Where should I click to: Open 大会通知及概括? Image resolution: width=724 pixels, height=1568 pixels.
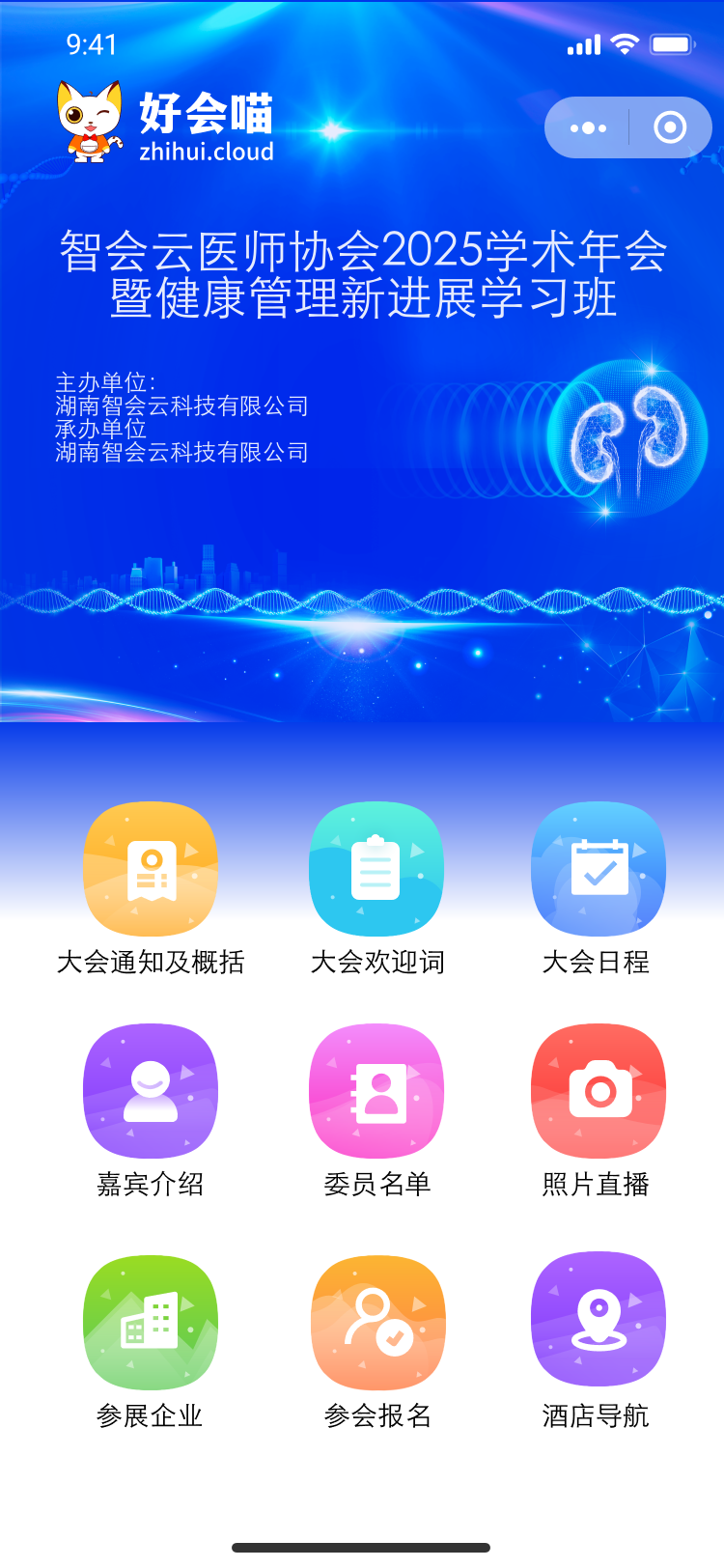point(151,869)
